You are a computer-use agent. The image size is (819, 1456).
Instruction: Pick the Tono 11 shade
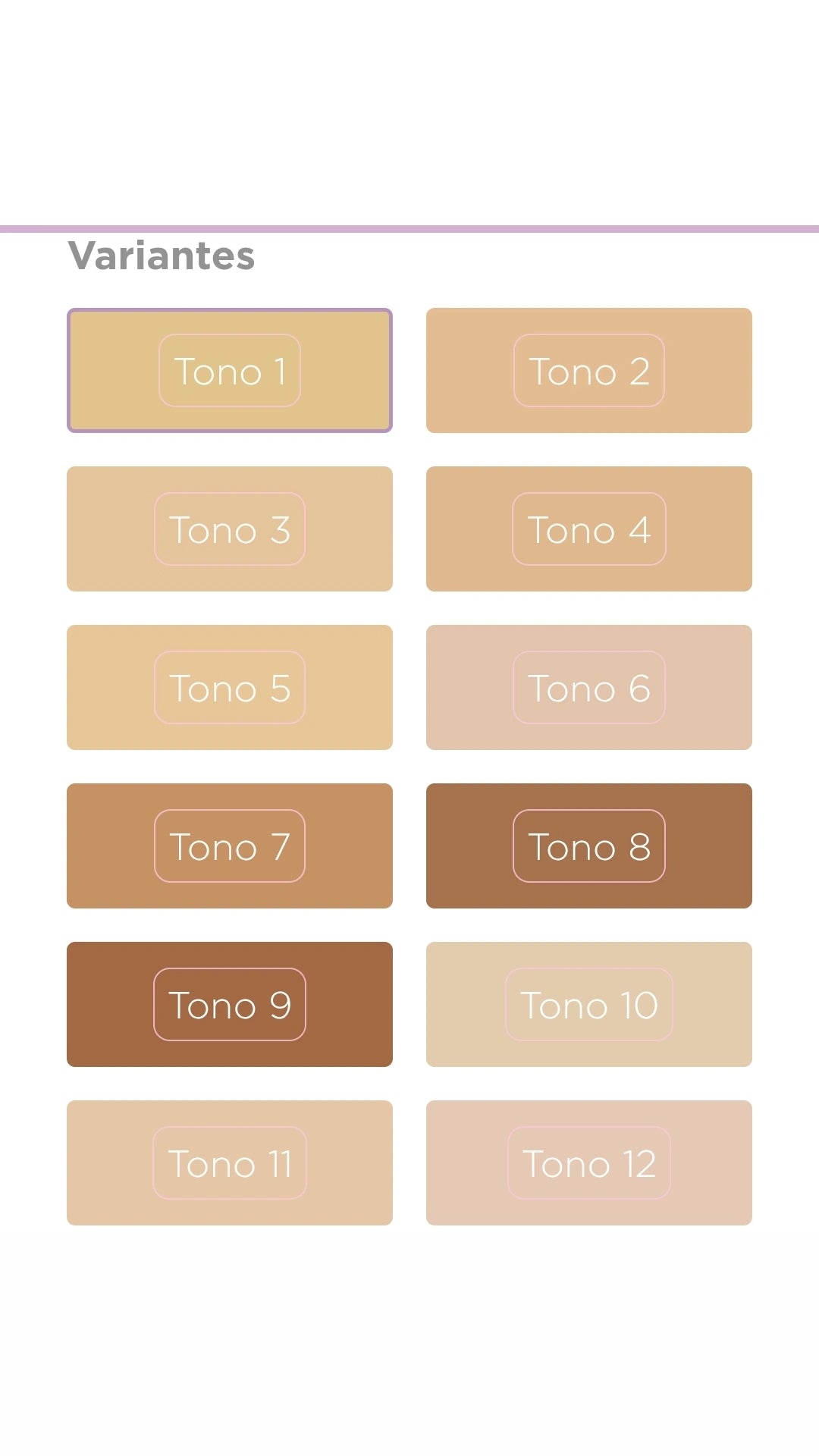click(230, 1163)
